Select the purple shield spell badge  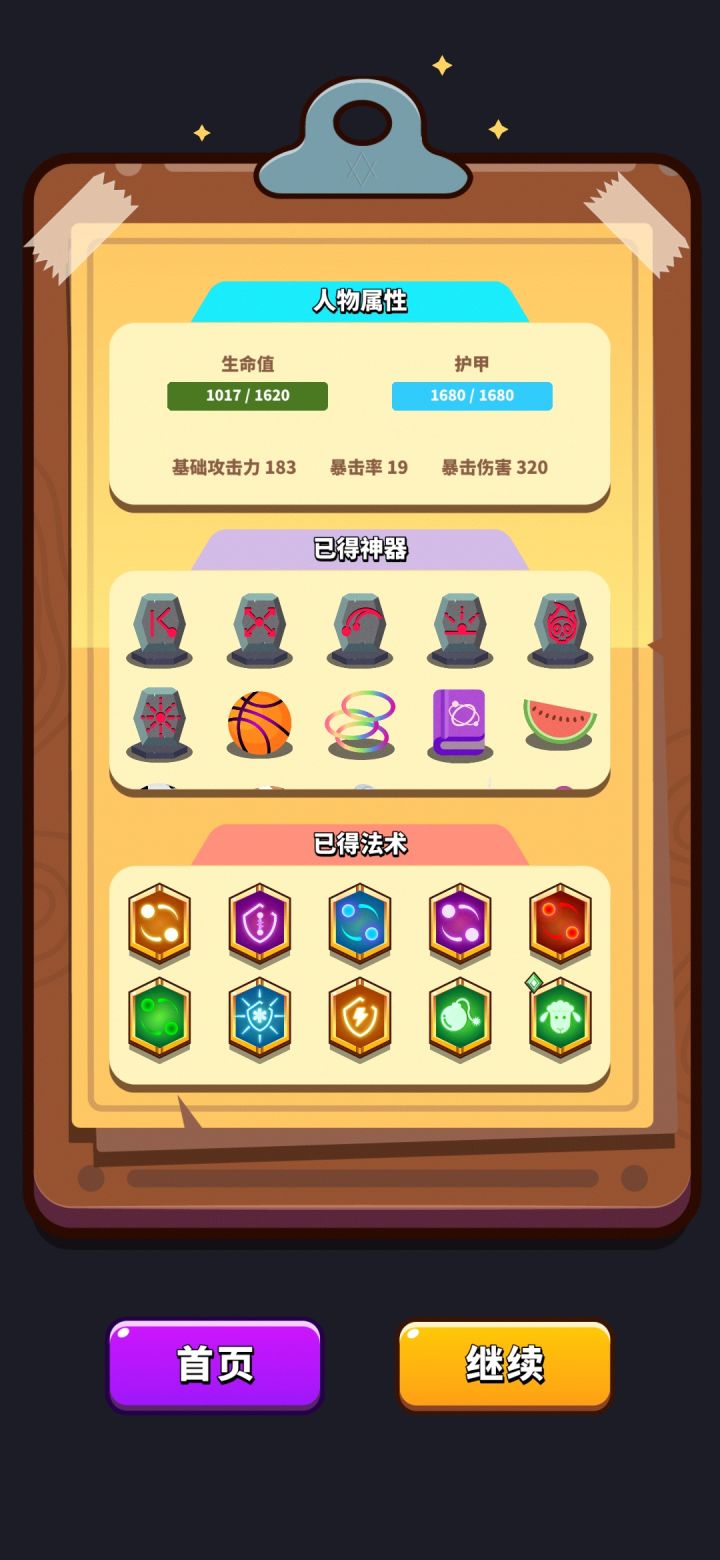[259, 925]
